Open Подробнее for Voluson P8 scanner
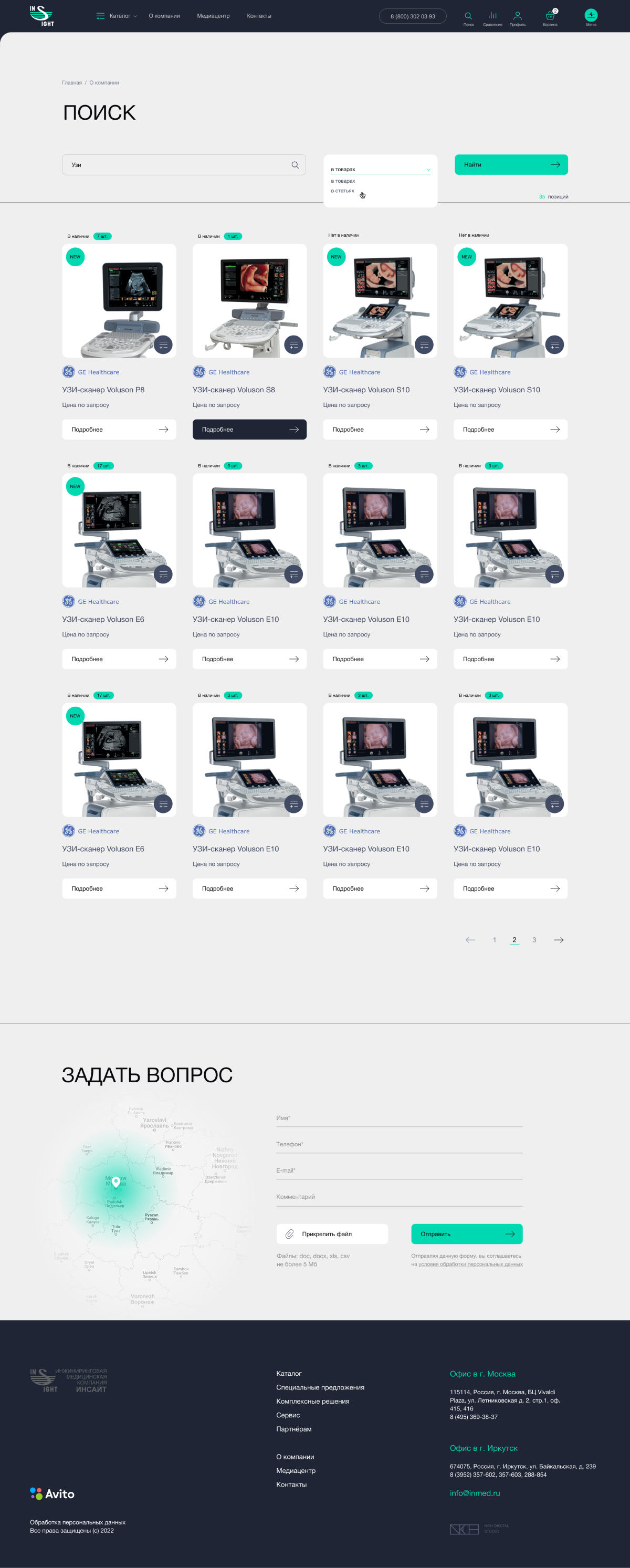Viewport: 630px width, 1568px height. point(119,429)
